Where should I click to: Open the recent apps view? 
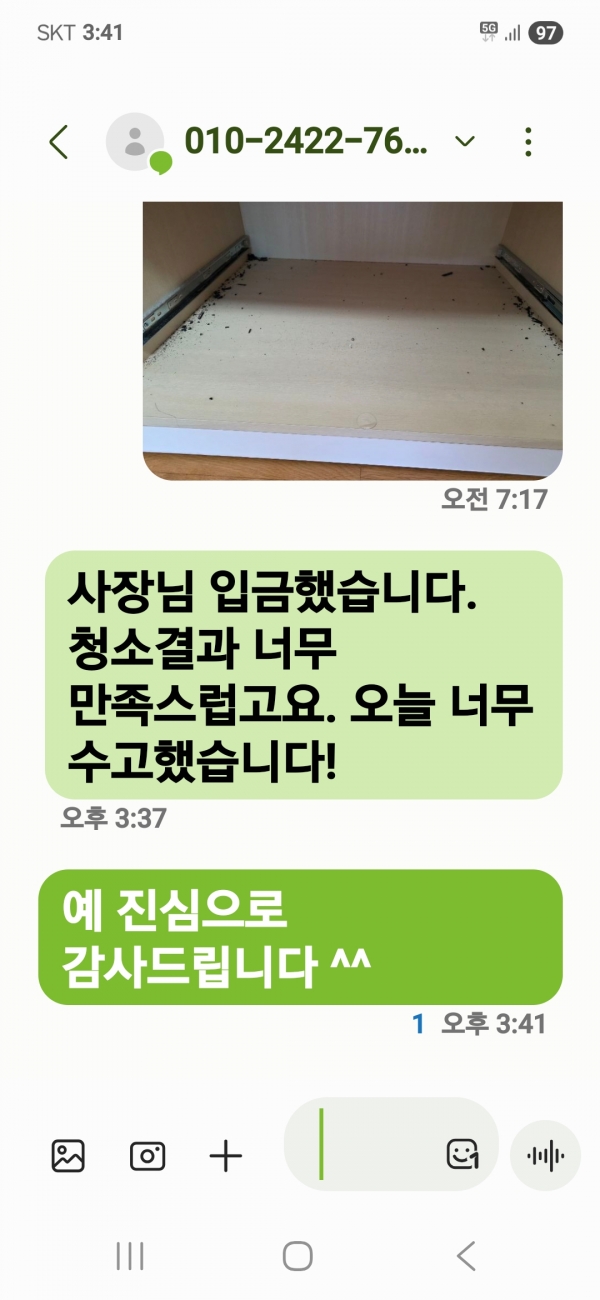point(130,1256)
